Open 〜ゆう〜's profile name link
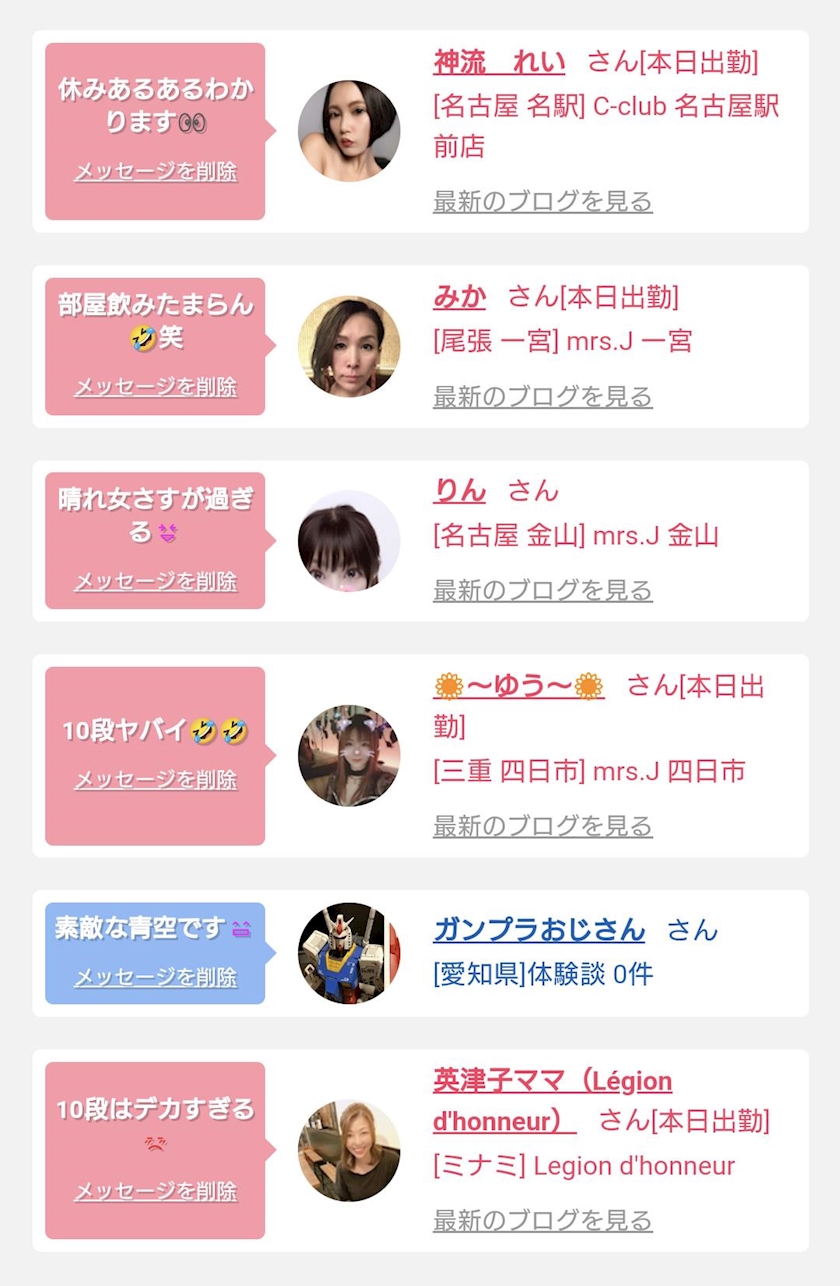840x1286 pixels. pos(519,687)
